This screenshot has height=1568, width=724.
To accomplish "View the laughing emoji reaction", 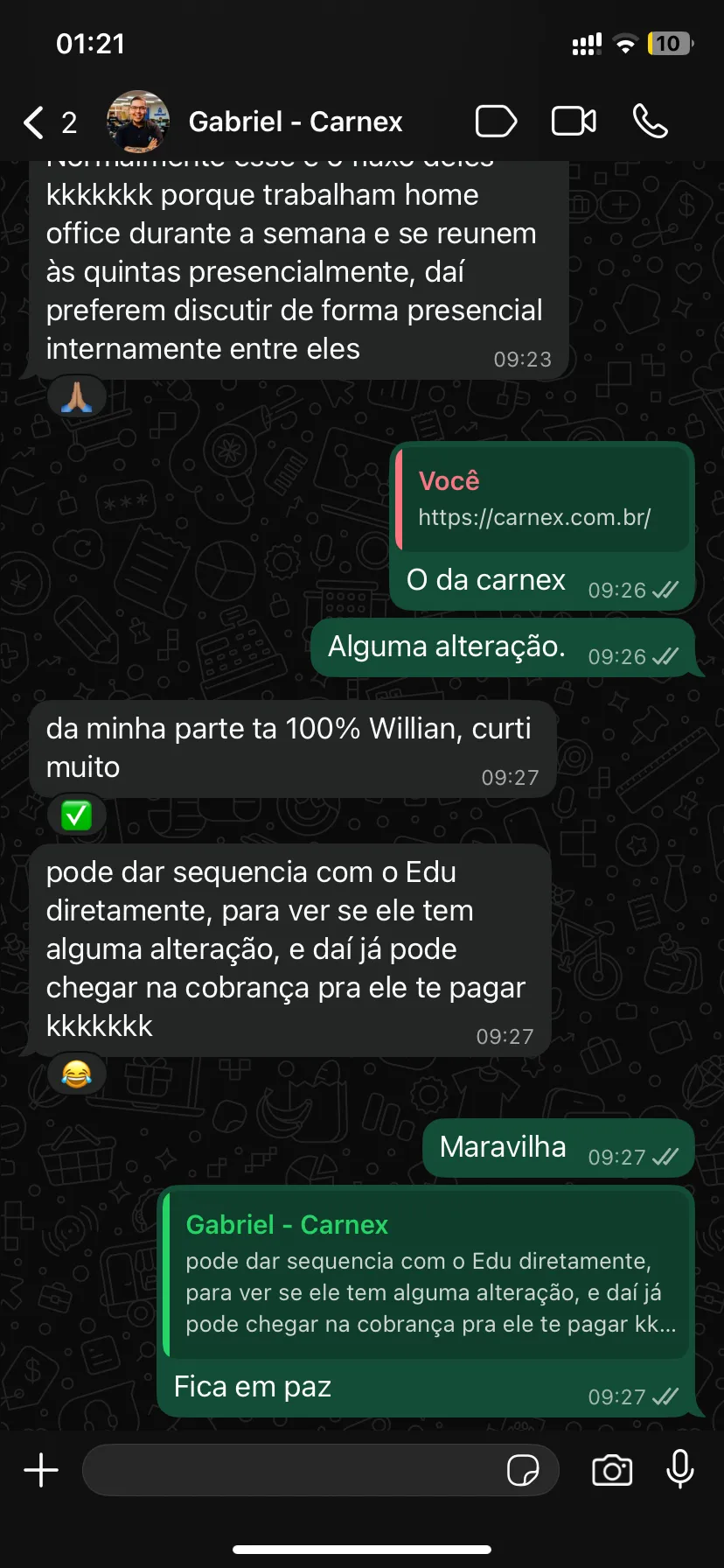I will coord(77,1074).
